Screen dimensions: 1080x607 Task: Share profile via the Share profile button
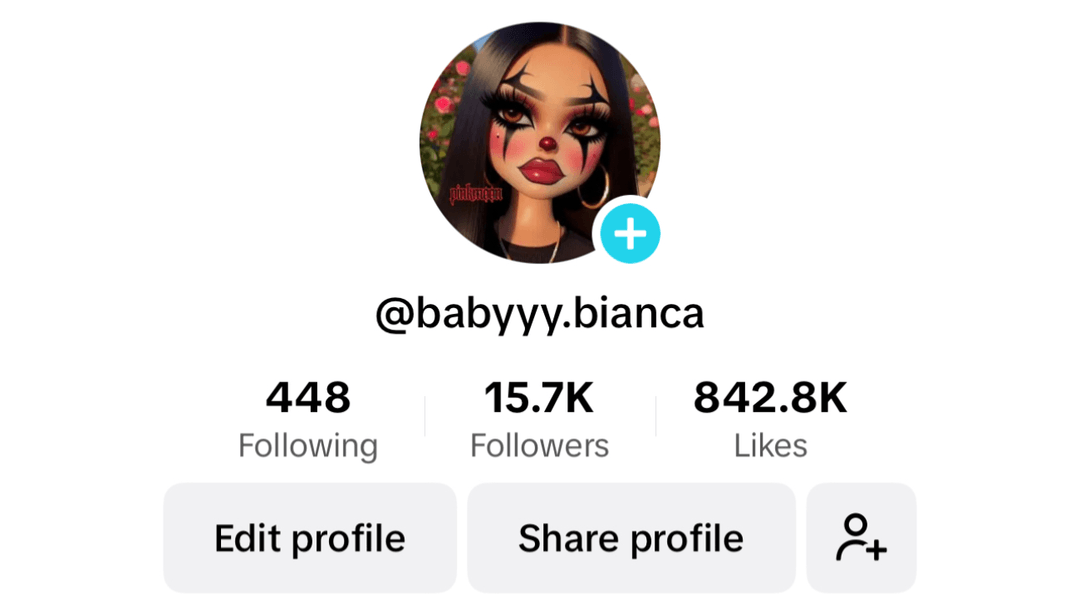[631, 538]
